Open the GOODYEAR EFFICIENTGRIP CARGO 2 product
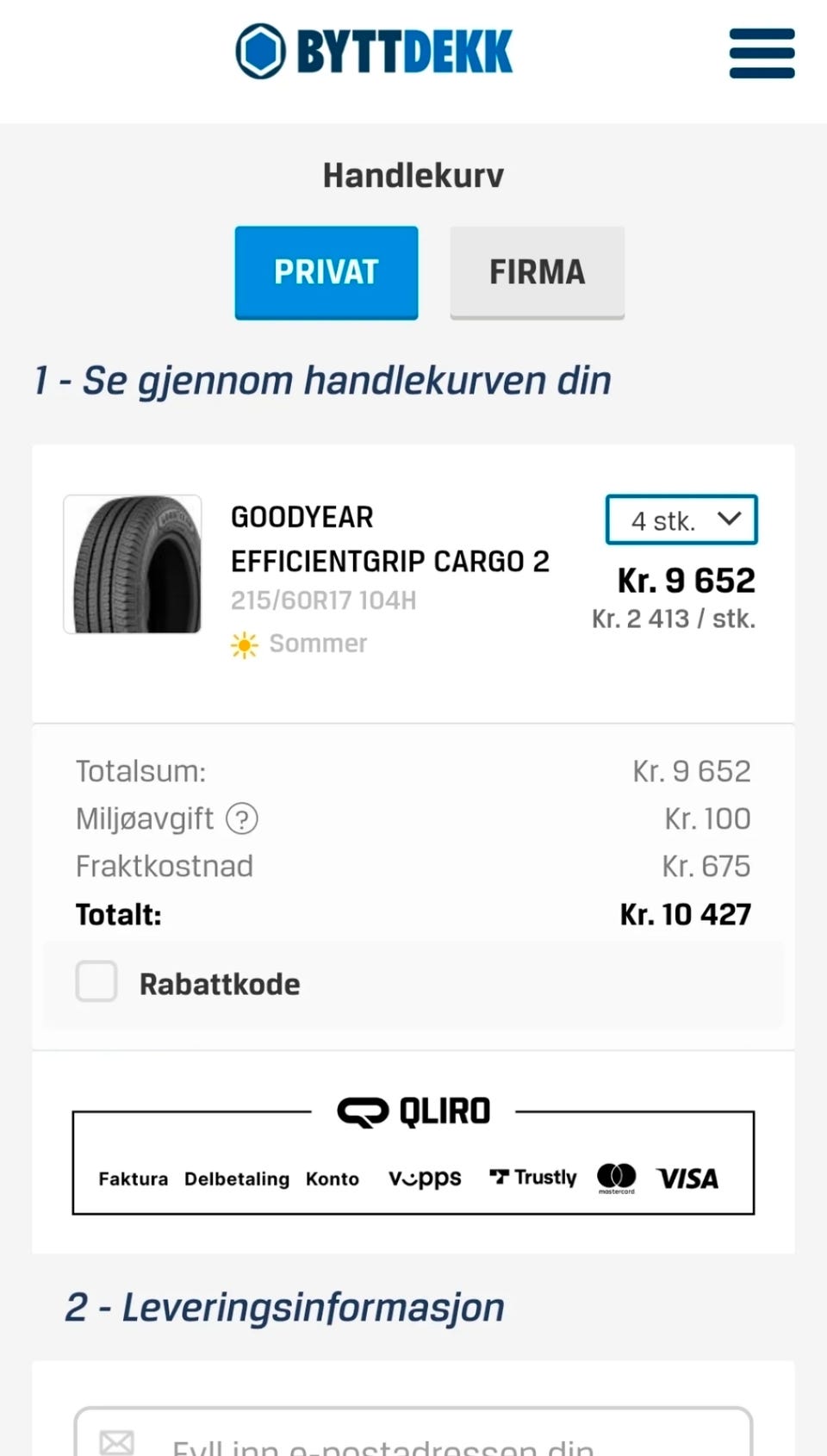 (x=388, y=538)
